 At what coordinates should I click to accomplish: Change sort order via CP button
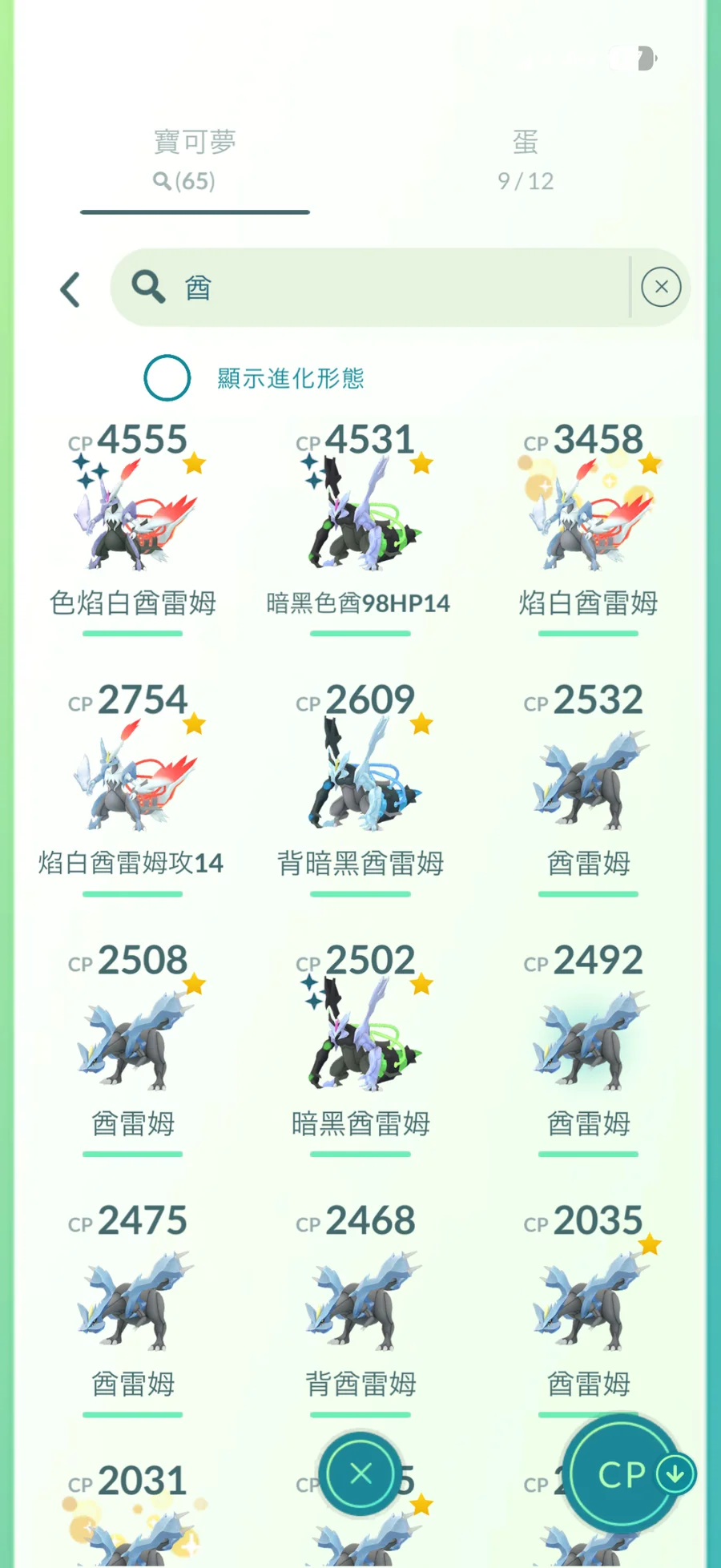(624, 1474)
